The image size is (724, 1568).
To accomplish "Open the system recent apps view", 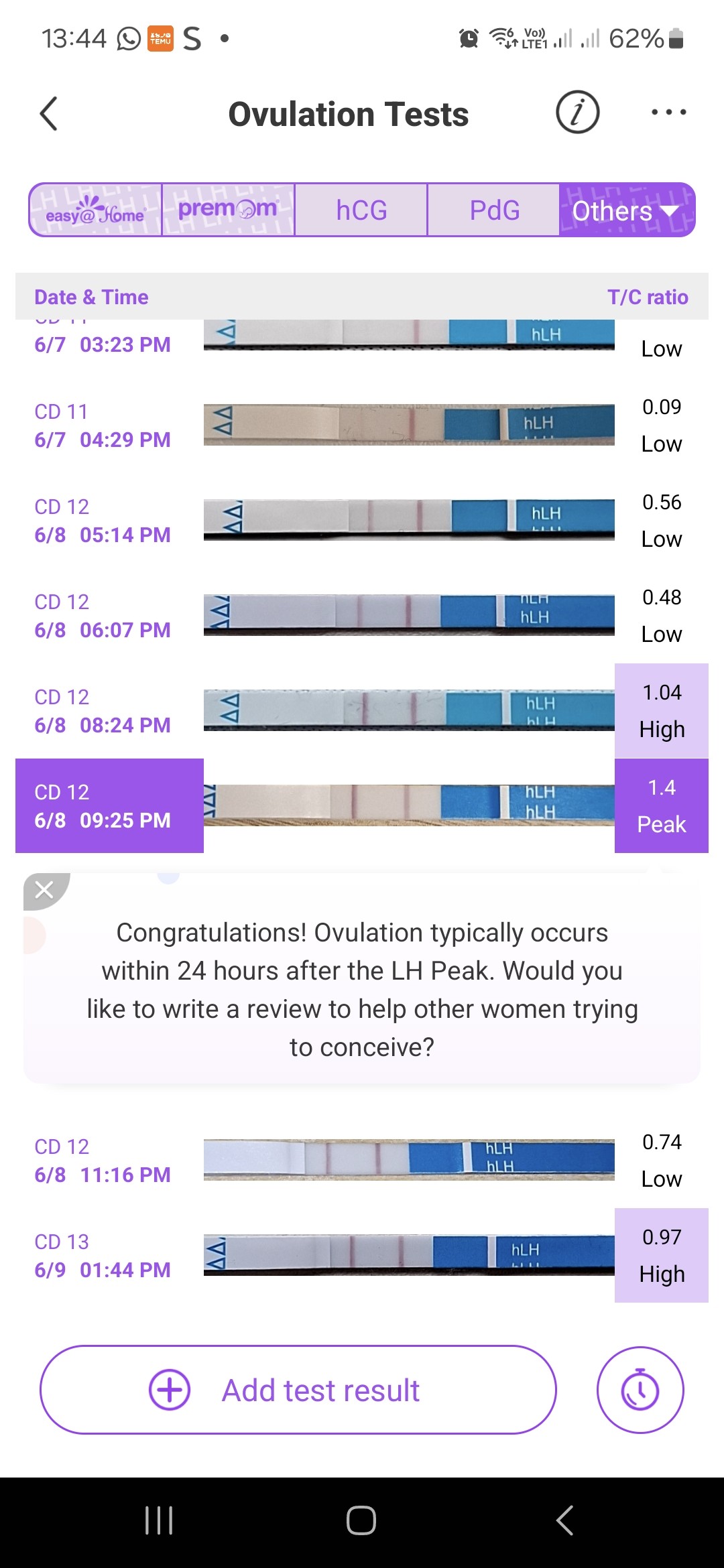I will 160,1520.
